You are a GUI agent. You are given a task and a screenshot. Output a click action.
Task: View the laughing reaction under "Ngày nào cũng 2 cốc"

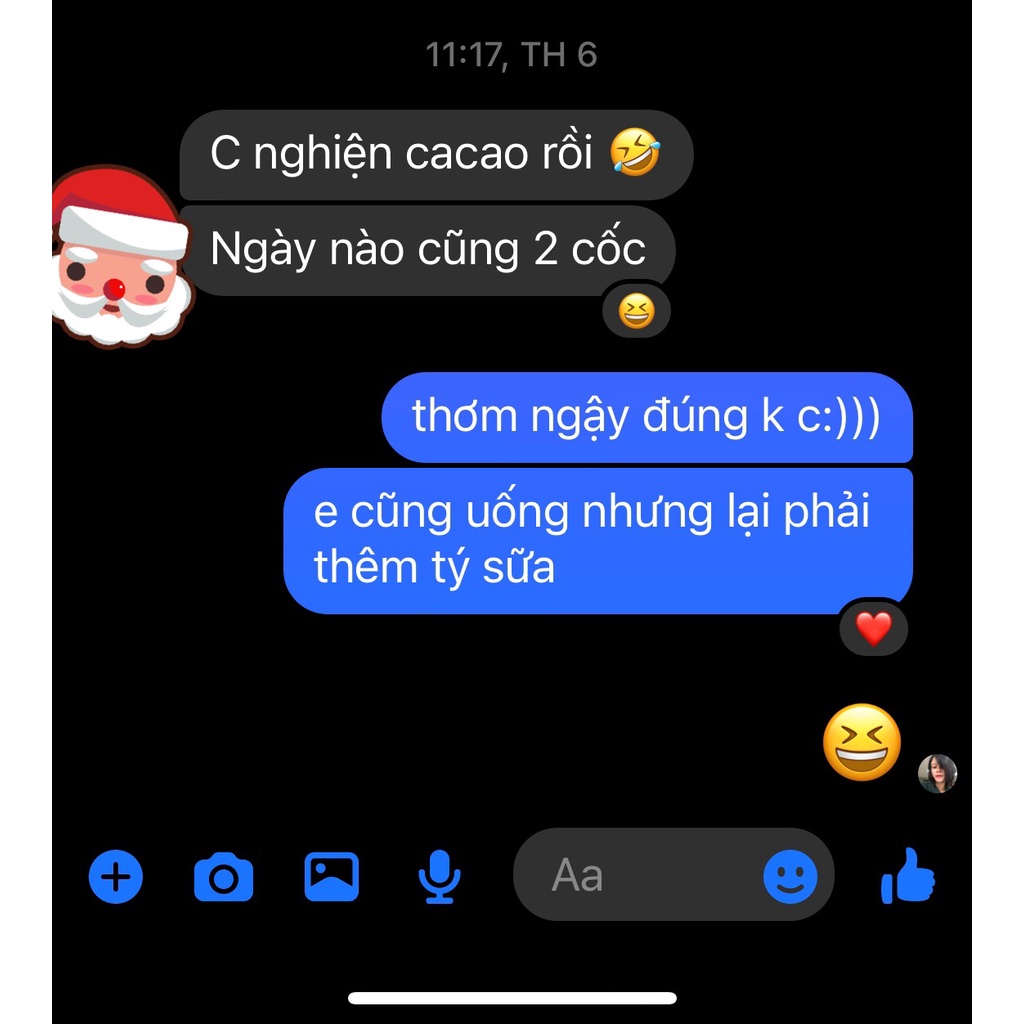pyautogui.click(x=636, y=314)
